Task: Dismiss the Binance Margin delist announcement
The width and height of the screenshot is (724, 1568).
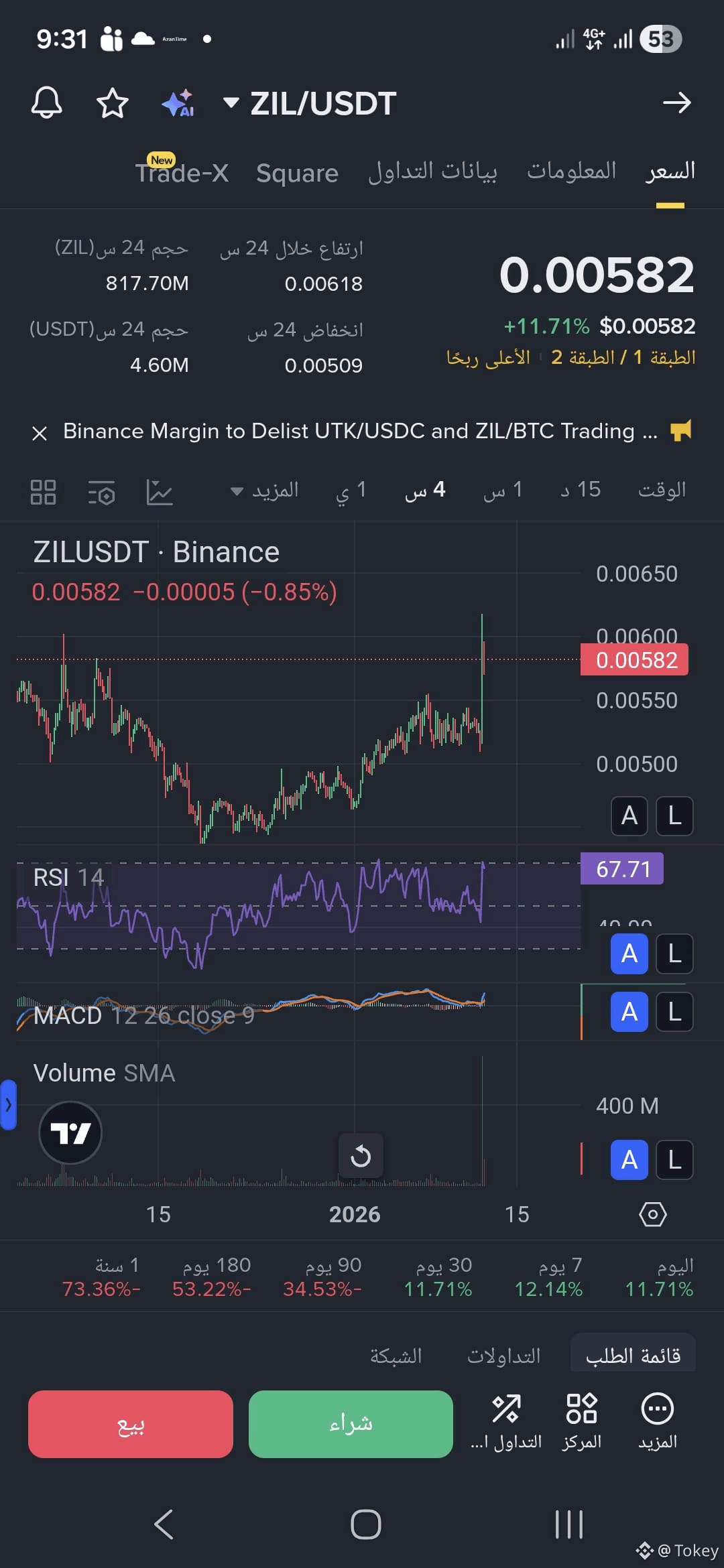Action: point(40,431)
